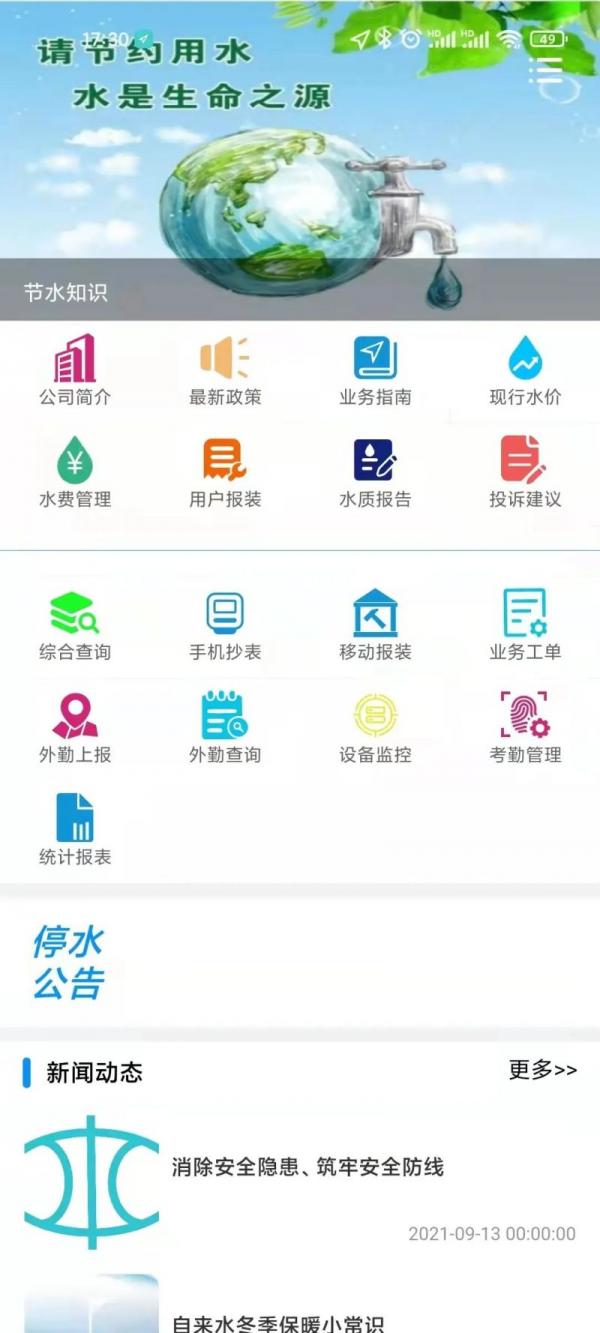The image size is (600, 1333).
Task: Open 移动报装
Action: (x=375, y=625)
